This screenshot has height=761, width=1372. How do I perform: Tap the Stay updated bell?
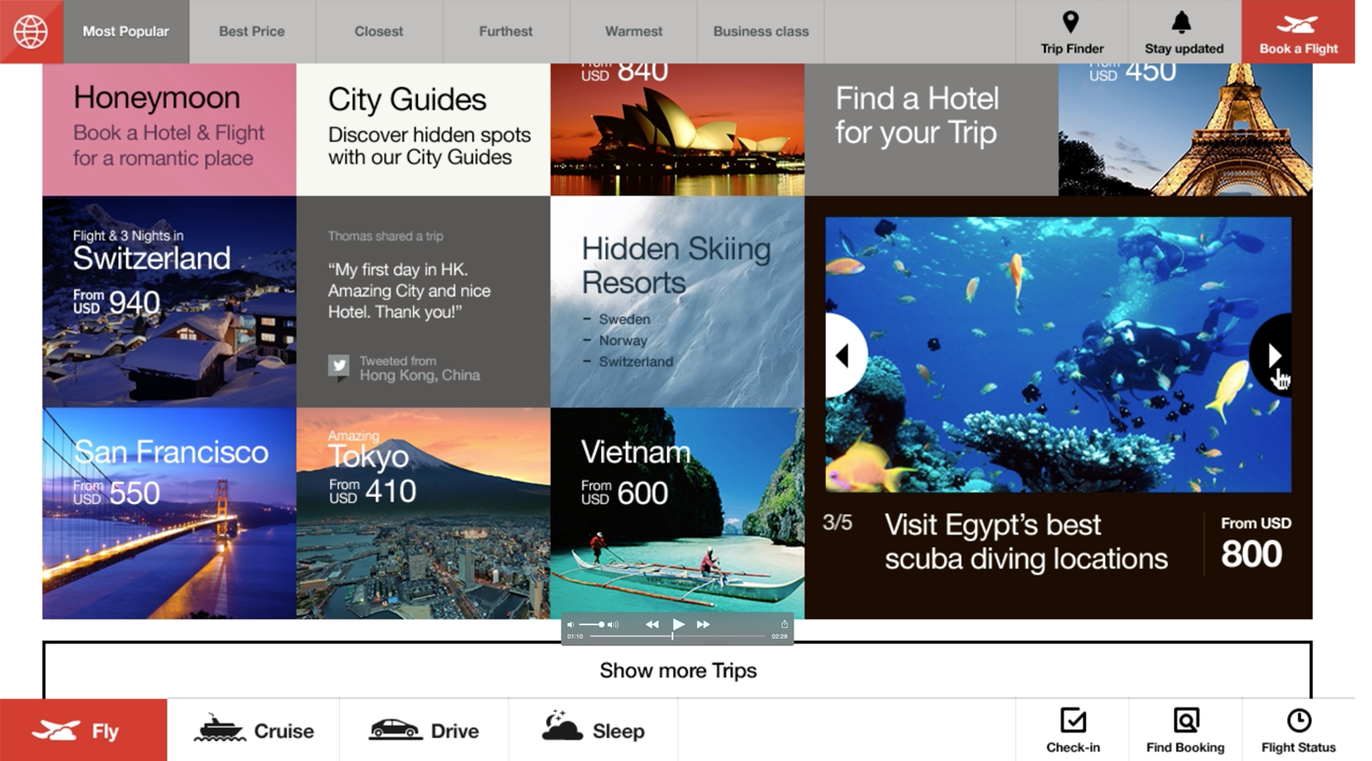pyautogui.click(x=1184, y=32)
